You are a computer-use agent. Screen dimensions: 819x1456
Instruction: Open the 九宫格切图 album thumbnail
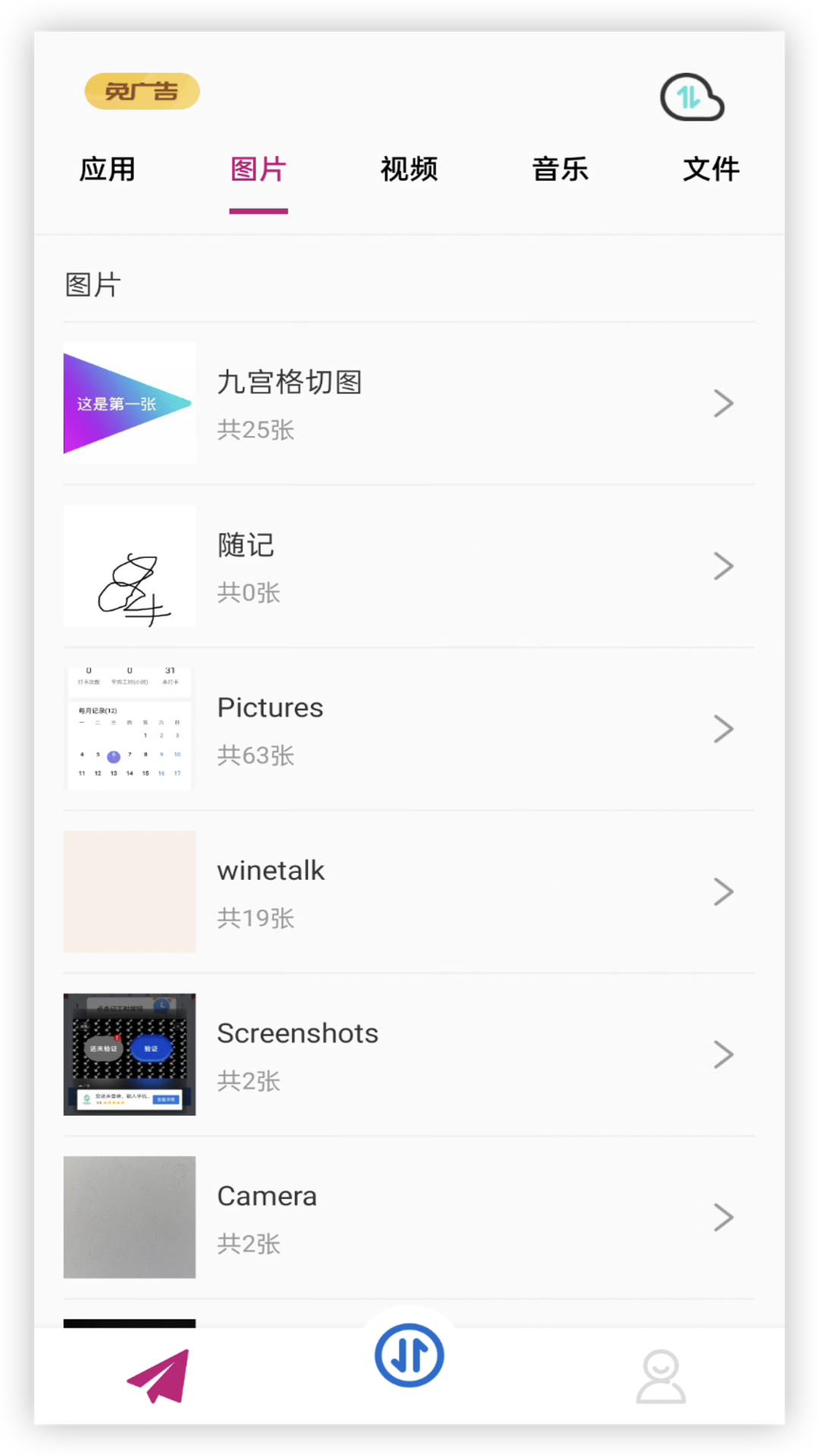(x=128, y=403)
